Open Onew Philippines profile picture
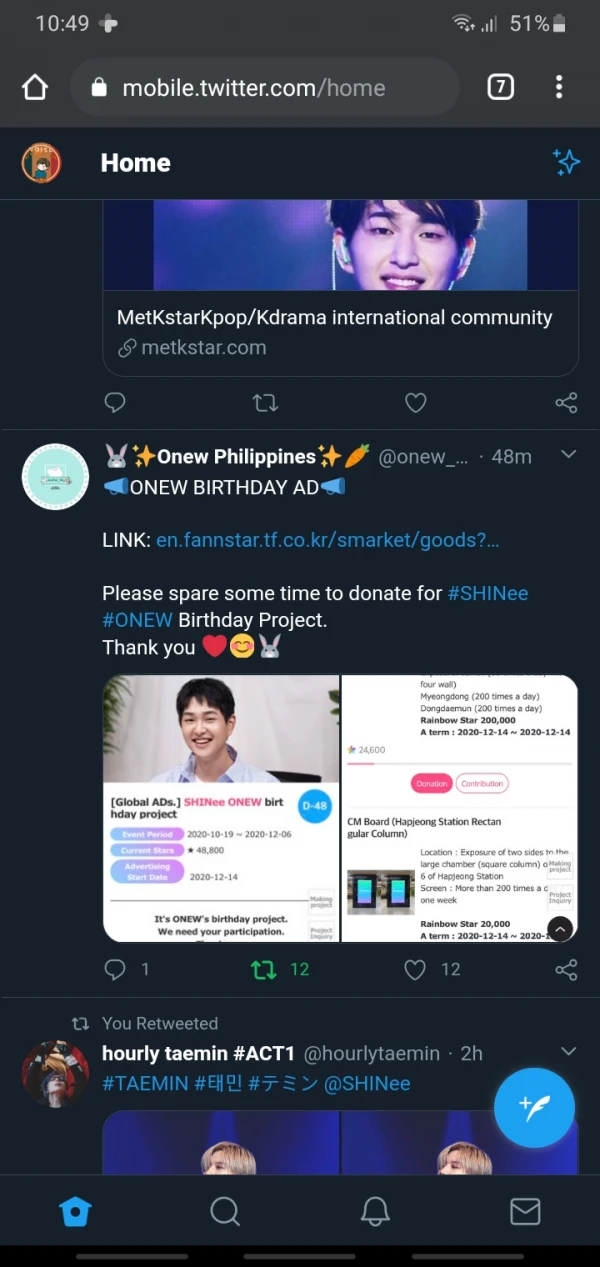The image size is (600, 1267). pyautogui.click(x=55, y=477)
